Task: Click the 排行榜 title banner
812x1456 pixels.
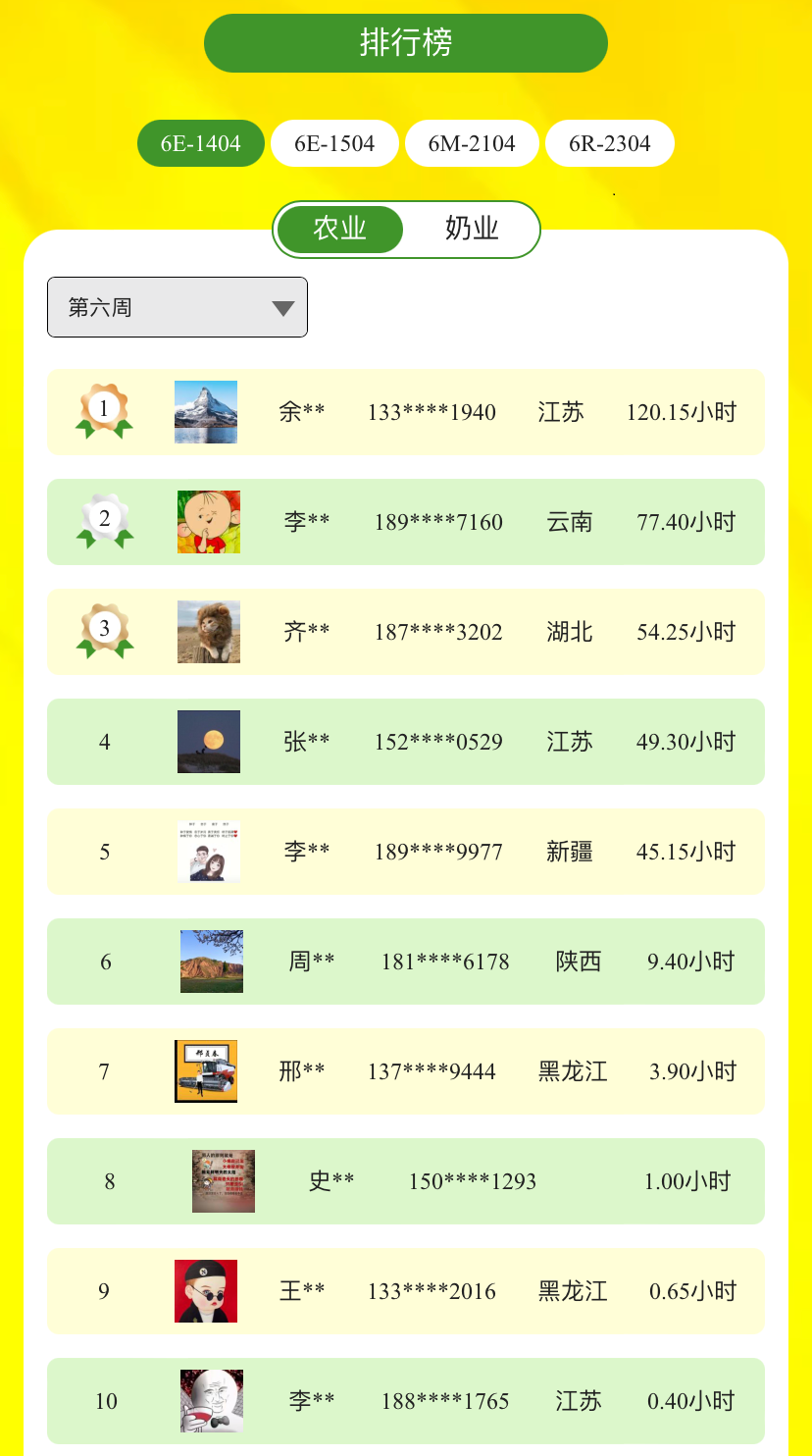Action: [405, 42]
